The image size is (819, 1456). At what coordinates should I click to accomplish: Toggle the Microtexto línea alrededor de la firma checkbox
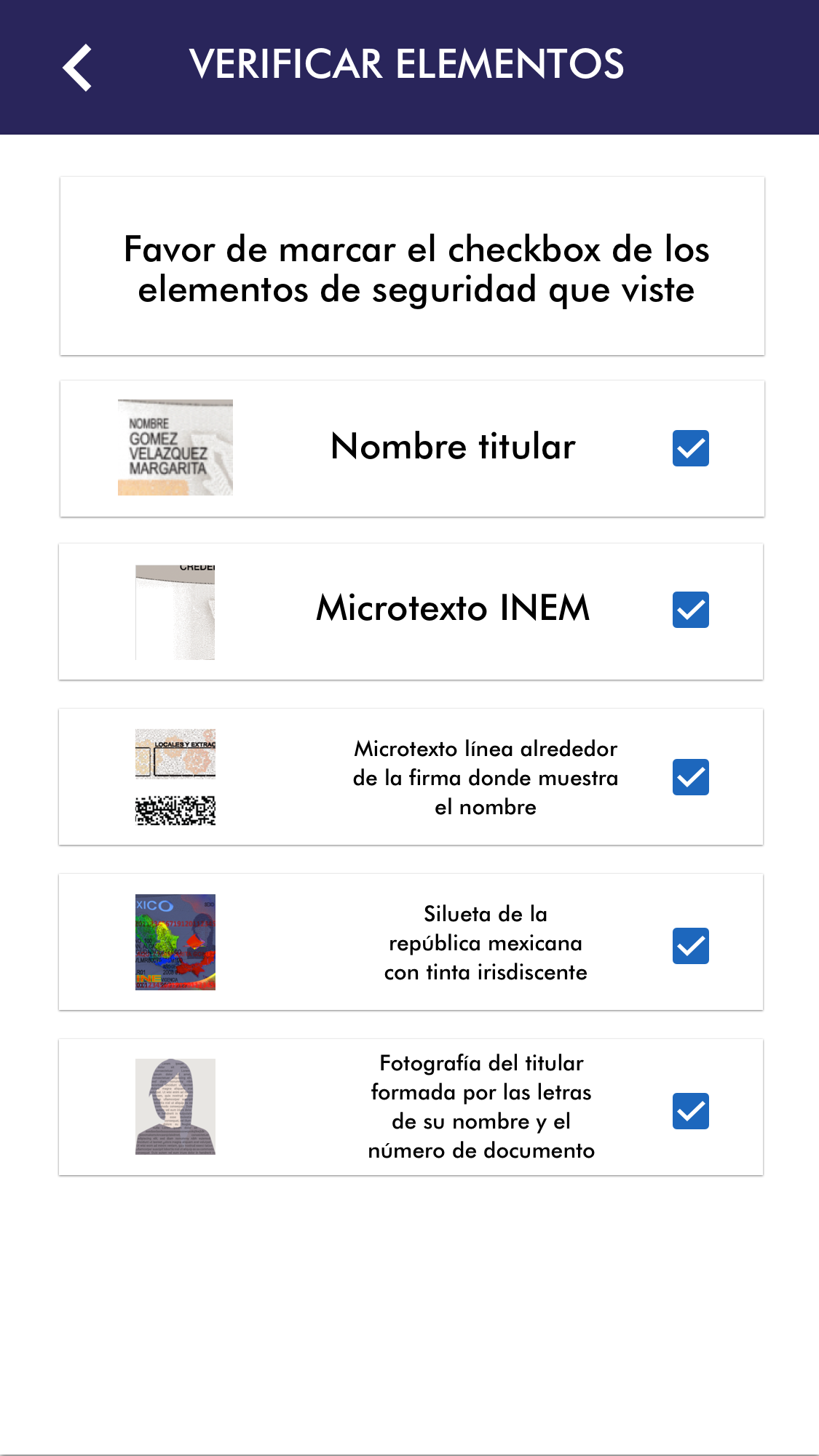[x=690, y=777]
